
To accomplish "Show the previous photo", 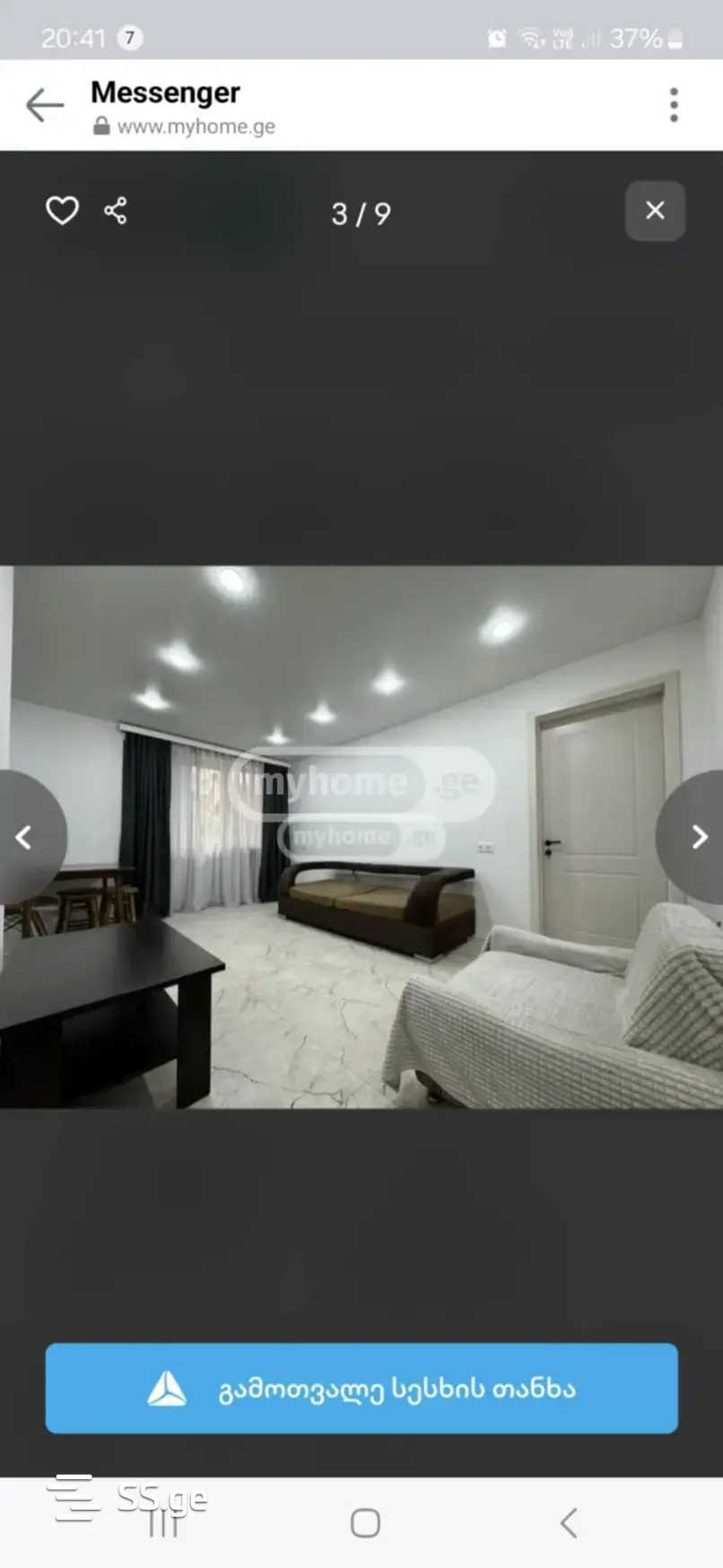I will coord(24,837).
